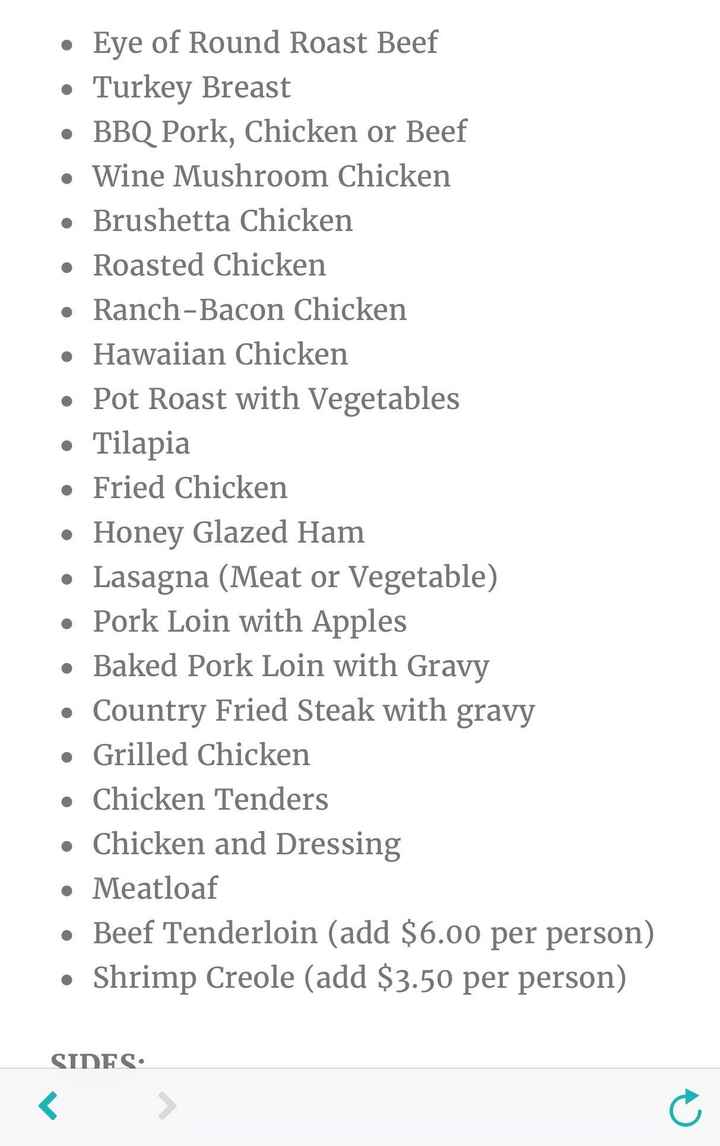Screen dimensions: 720x1146
Task: Go back to the previous page
Action: click(48, 1106)
